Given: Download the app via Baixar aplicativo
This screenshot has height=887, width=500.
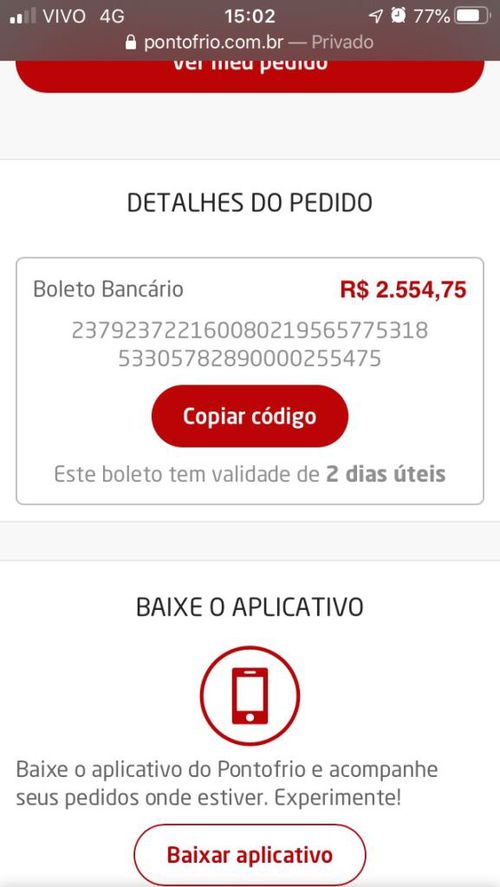Looking at the screenshot, I should click(x=249, y=854).
